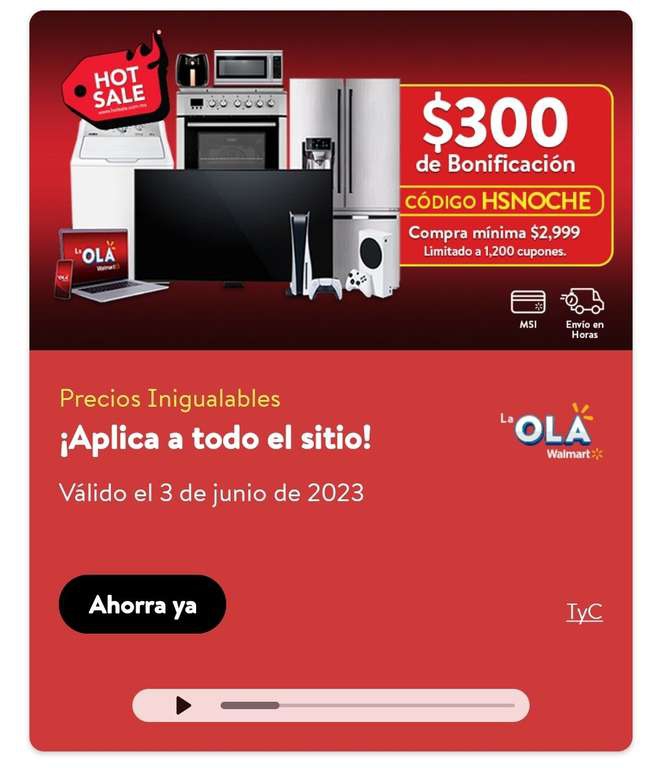Tap the Ahorra ya button
The width and height of the screenshot is (662, 768).
[x=142, y=604]
